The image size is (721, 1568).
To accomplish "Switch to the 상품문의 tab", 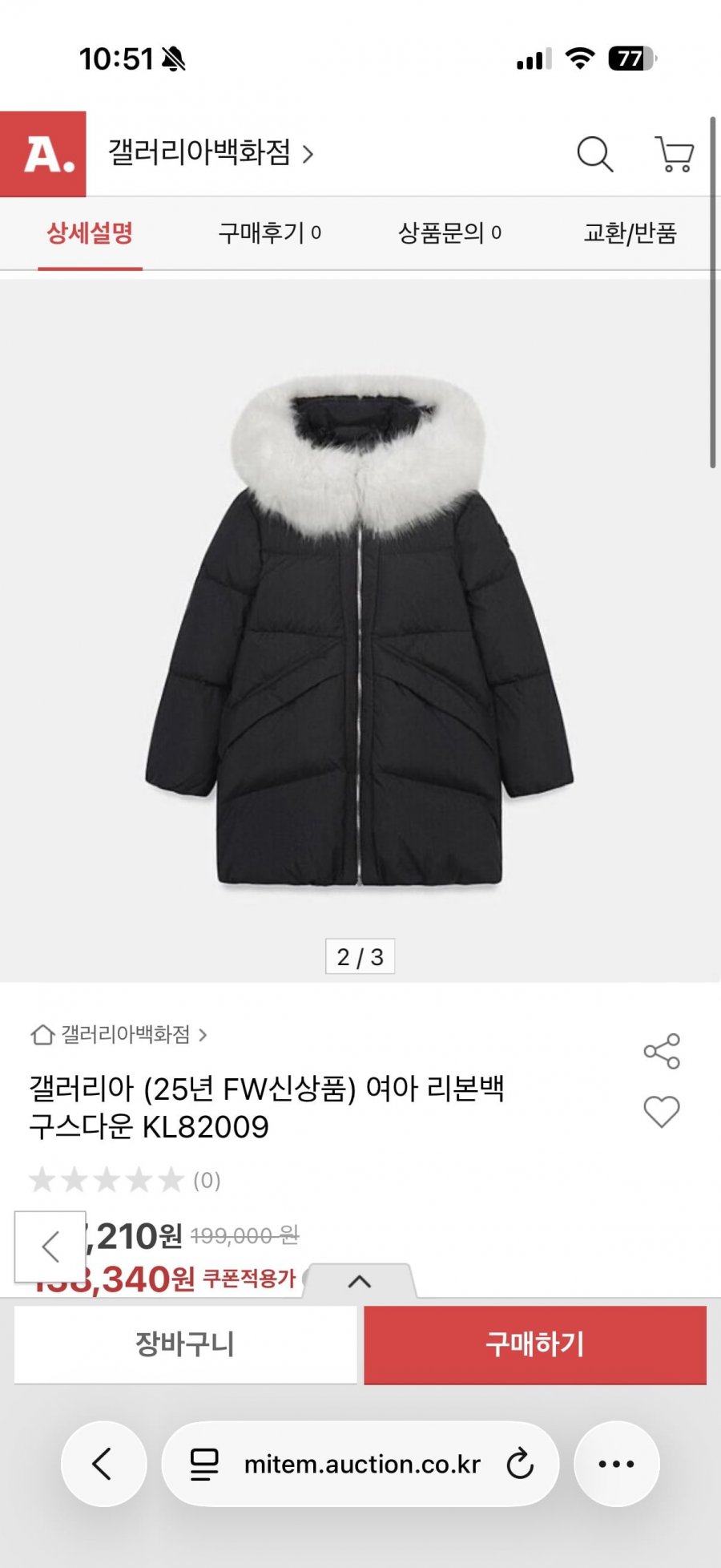I will (449, 233).
